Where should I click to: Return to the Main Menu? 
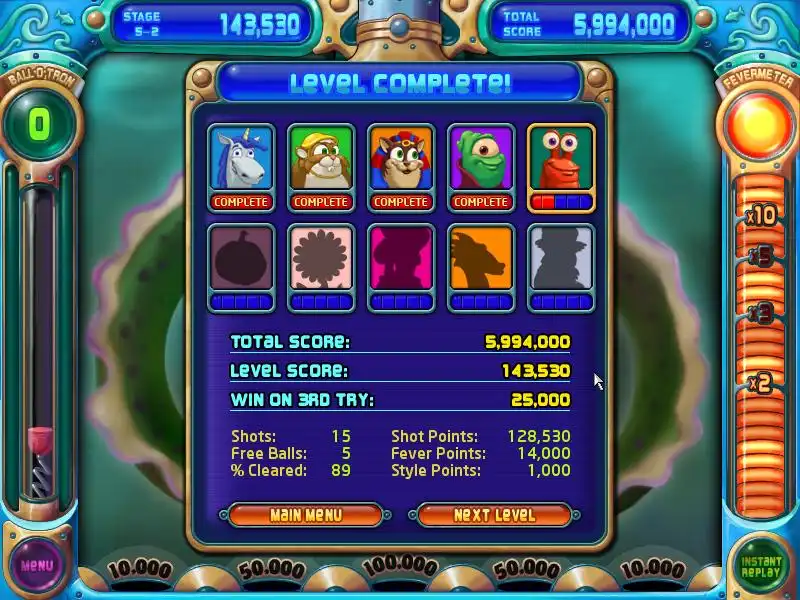(x=305, y=515)
